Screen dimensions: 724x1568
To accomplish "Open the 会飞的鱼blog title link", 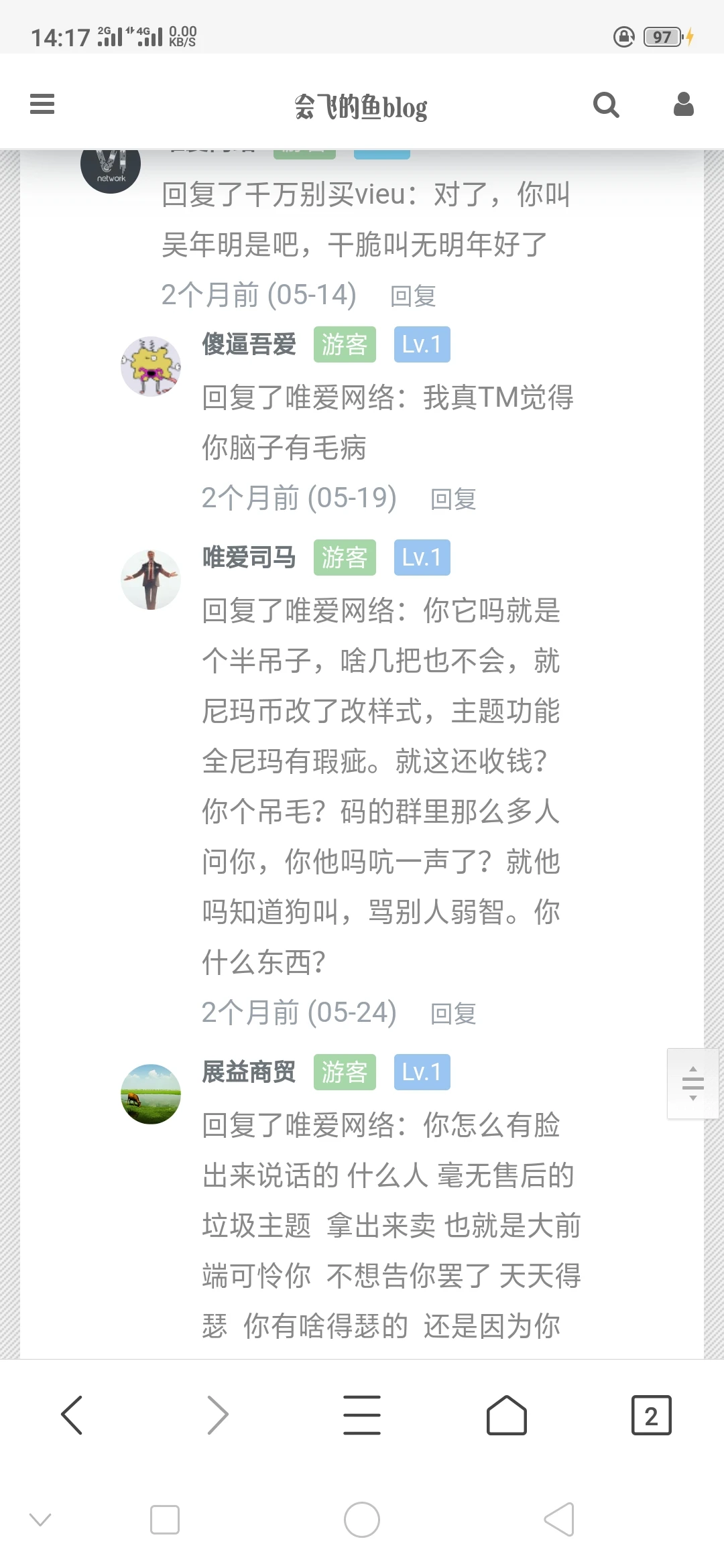I will click(x=361, y=107).
